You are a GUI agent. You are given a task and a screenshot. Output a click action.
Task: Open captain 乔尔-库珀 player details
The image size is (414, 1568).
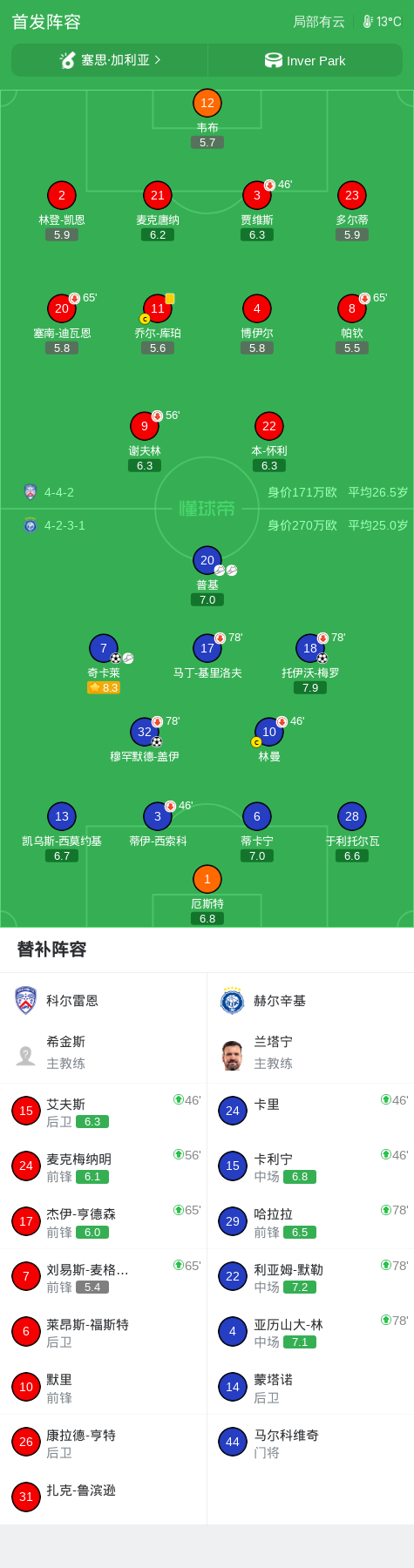[x=158, y=324]
